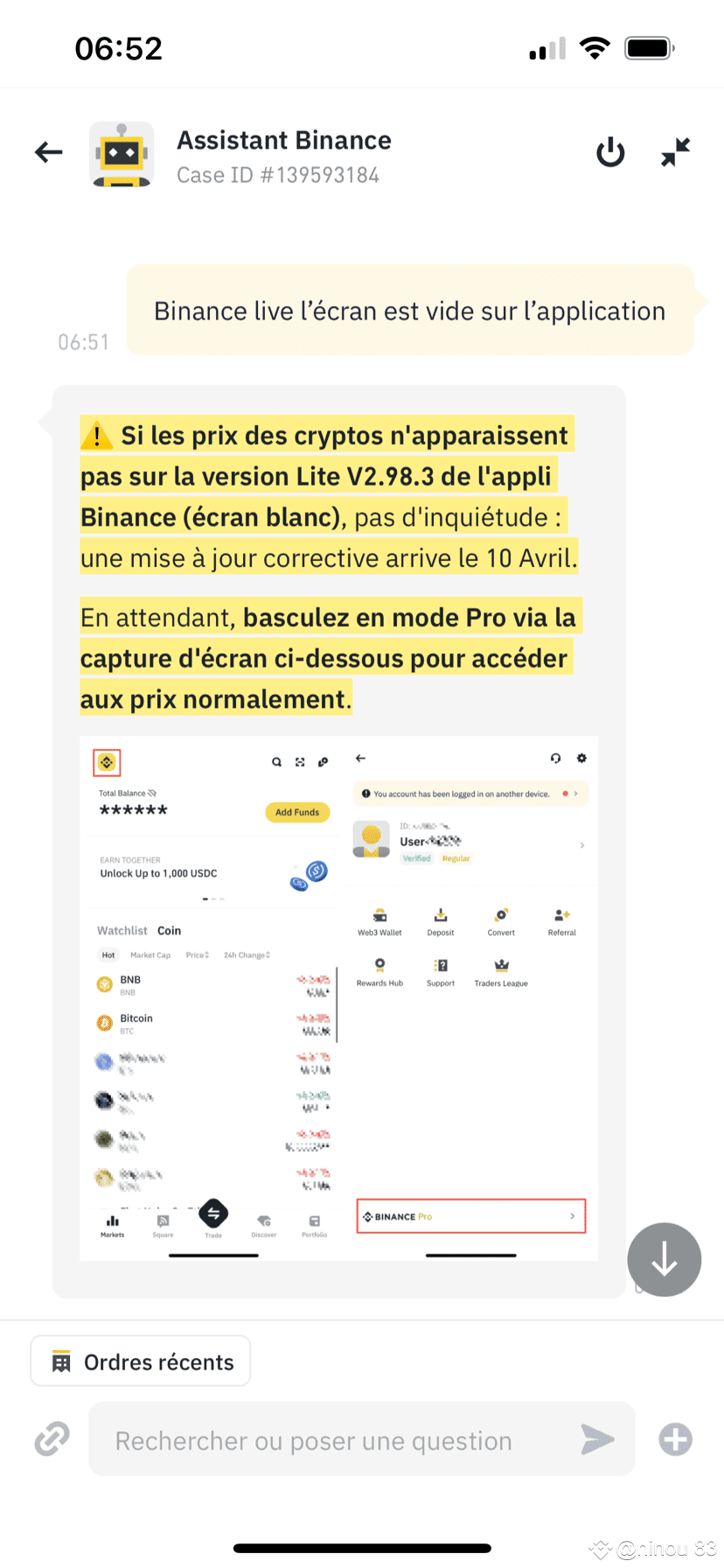
Task: Open the Traders League icon
Action: [x=500, y=967]
